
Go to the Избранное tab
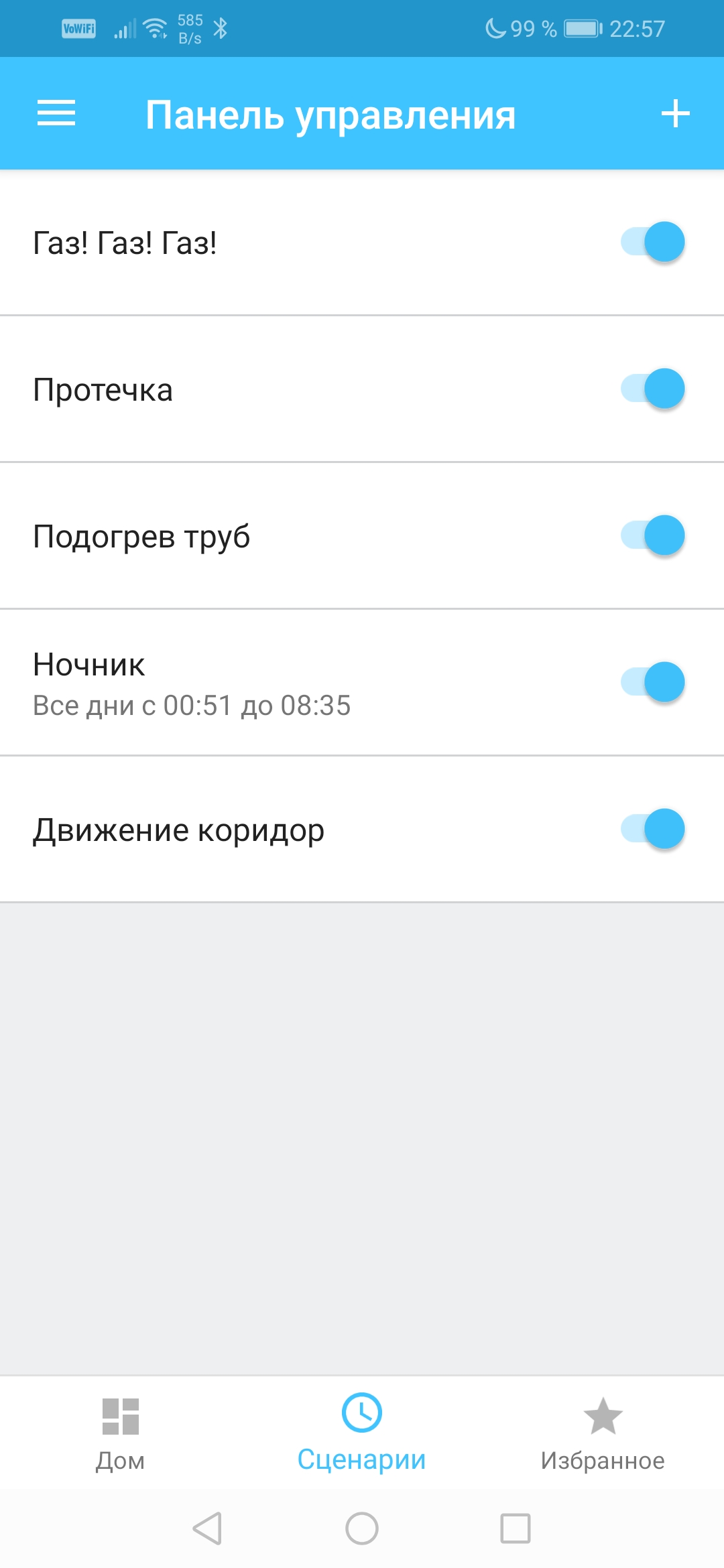point(603,1433)
